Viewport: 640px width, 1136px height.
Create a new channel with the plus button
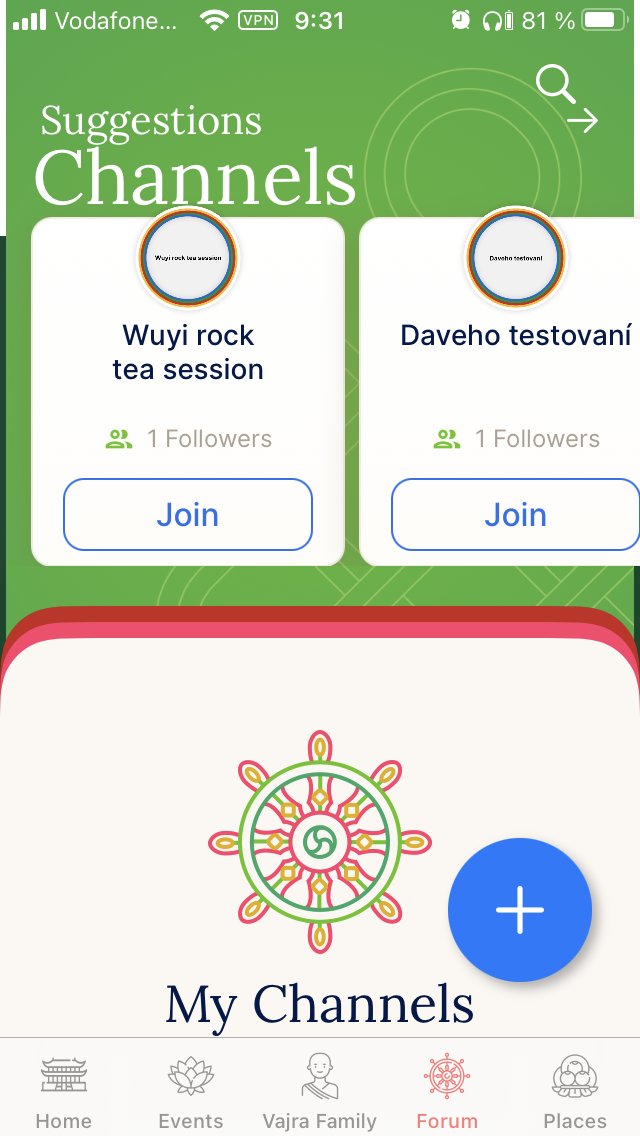[x=520, y=910]
